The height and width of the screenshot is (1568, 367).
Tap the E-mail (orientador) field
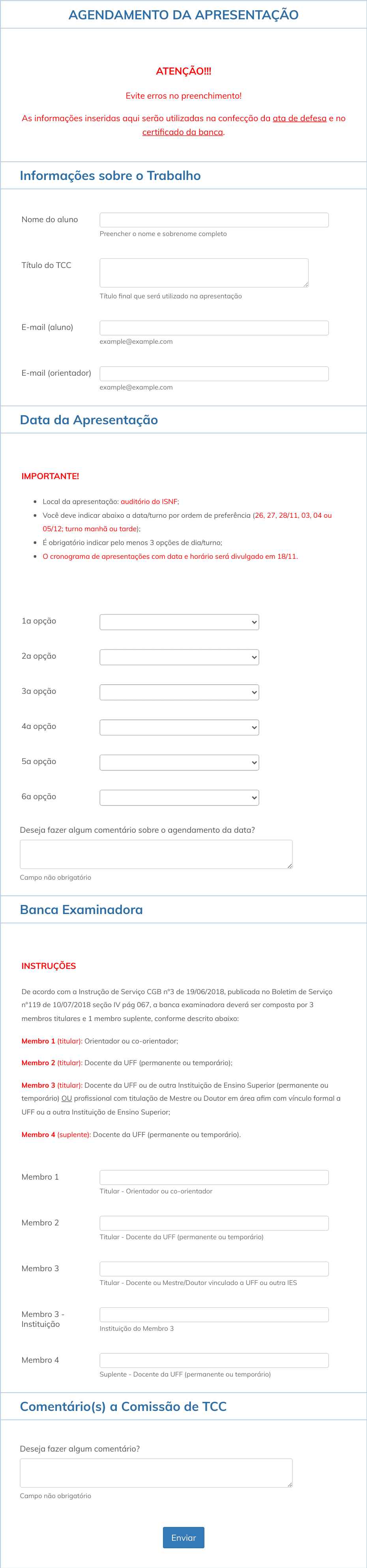[x=213, y=373]
